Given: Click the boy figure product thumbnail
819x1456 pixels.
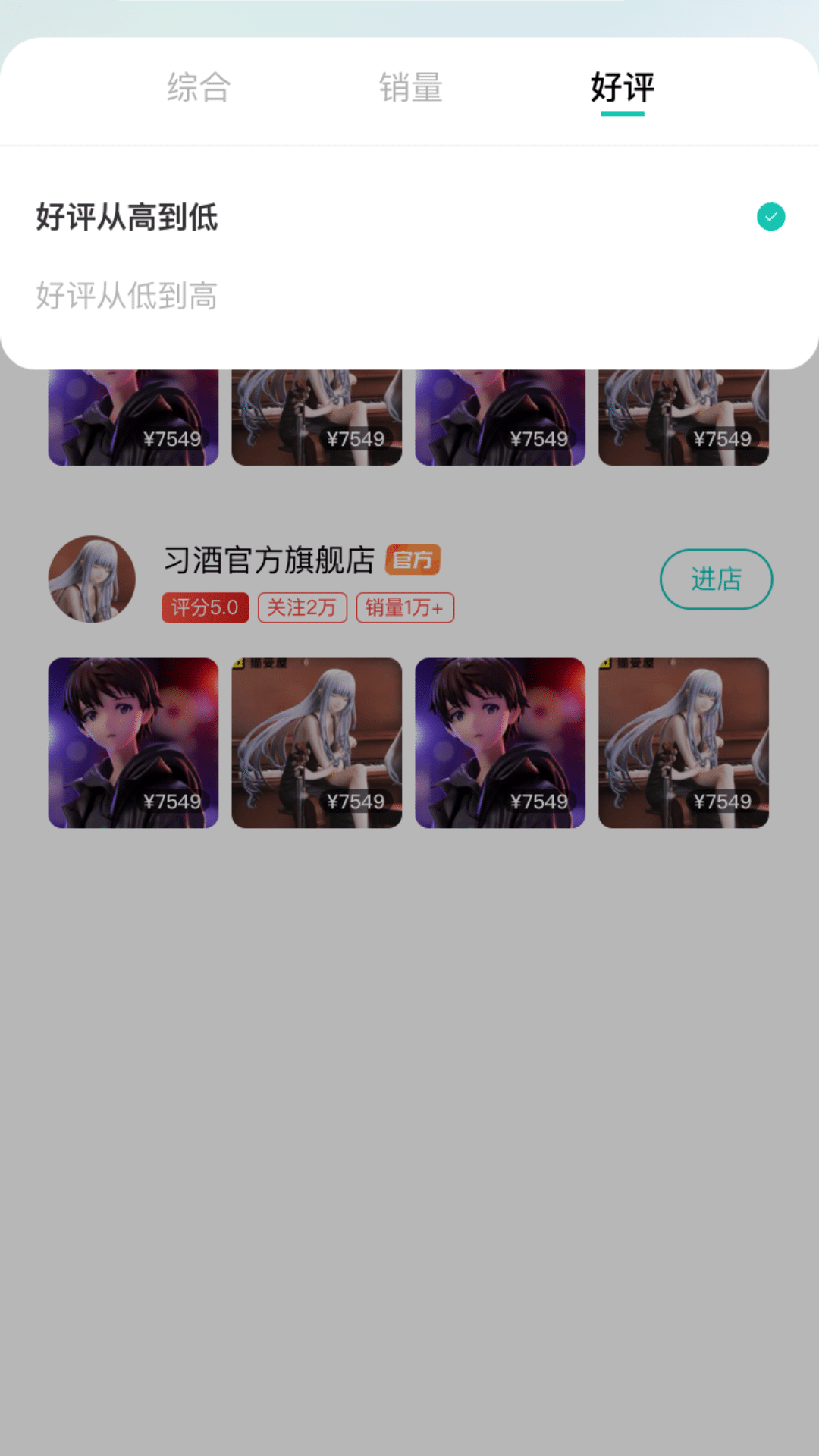Looking at the screenshot, I should (x=133, y=743).
